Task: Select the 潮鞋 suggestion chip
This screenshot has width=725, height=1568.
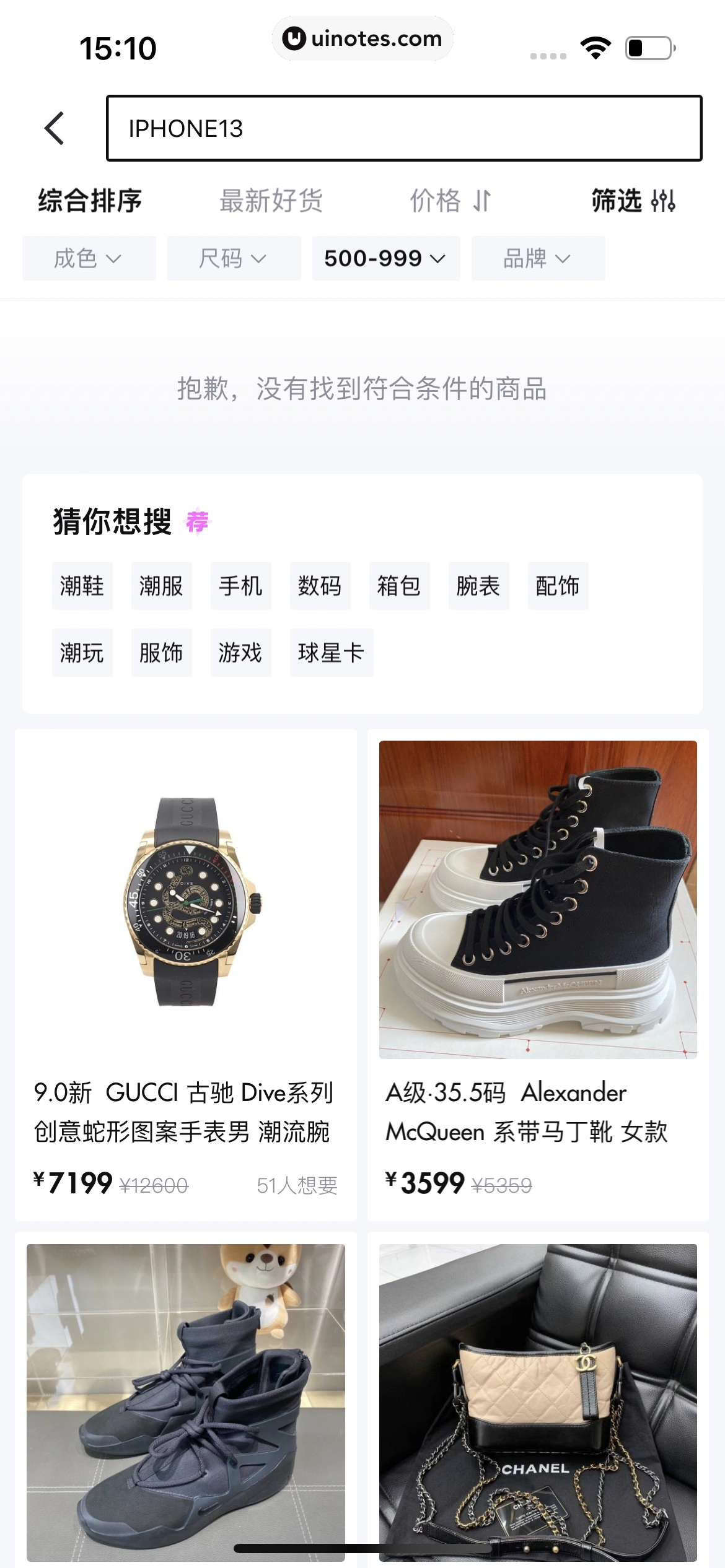Action: point(82,586)
